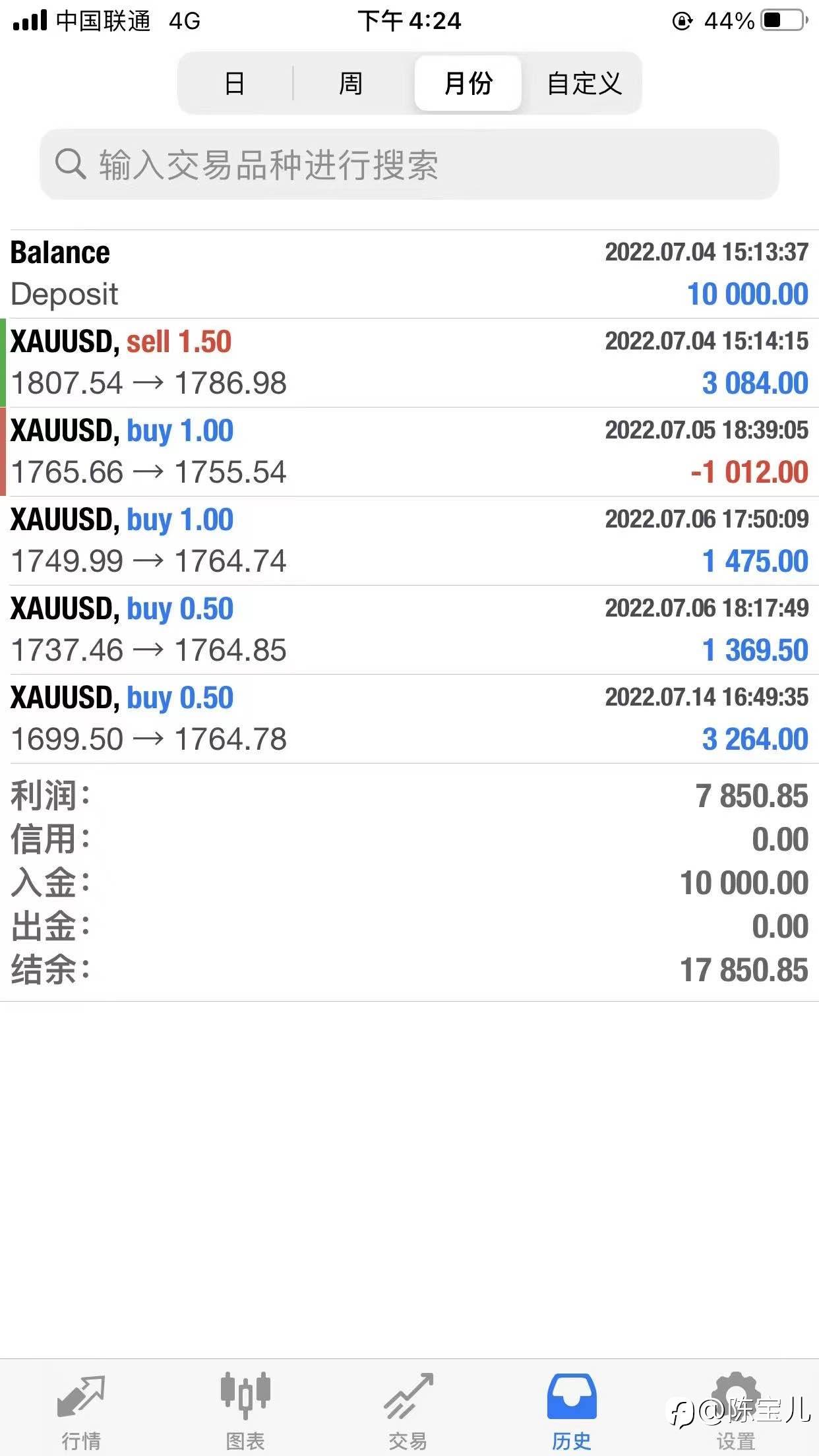
Task: Open the XAUUSD buy trade with -1 012.00 loss
Action: [x=409, y=452]
